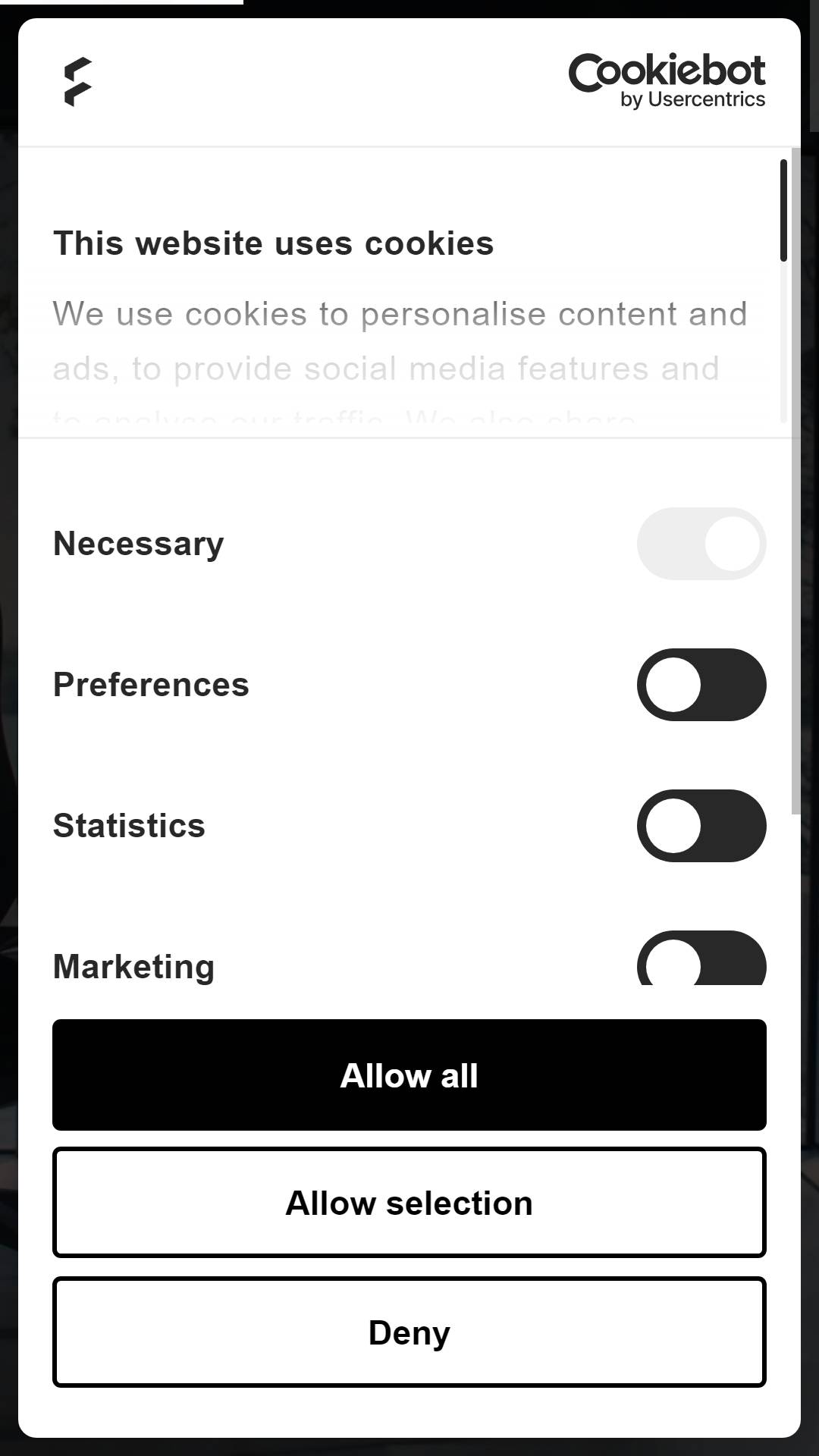This screenshot has width=819, height=1456.
Task: Enable the Preferences cookies toggle
Action: coord(701,685)
